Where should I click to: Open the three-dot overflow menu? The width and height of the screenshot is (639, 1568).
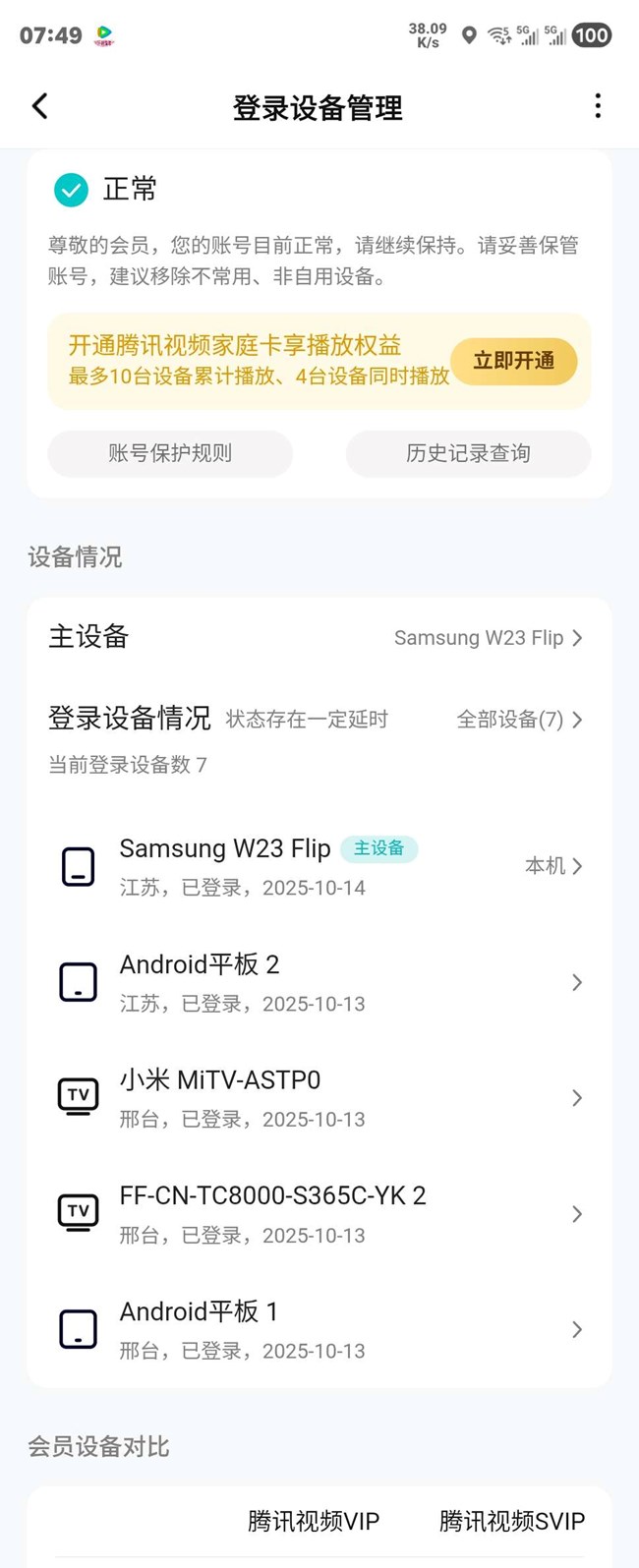[598, 106]
